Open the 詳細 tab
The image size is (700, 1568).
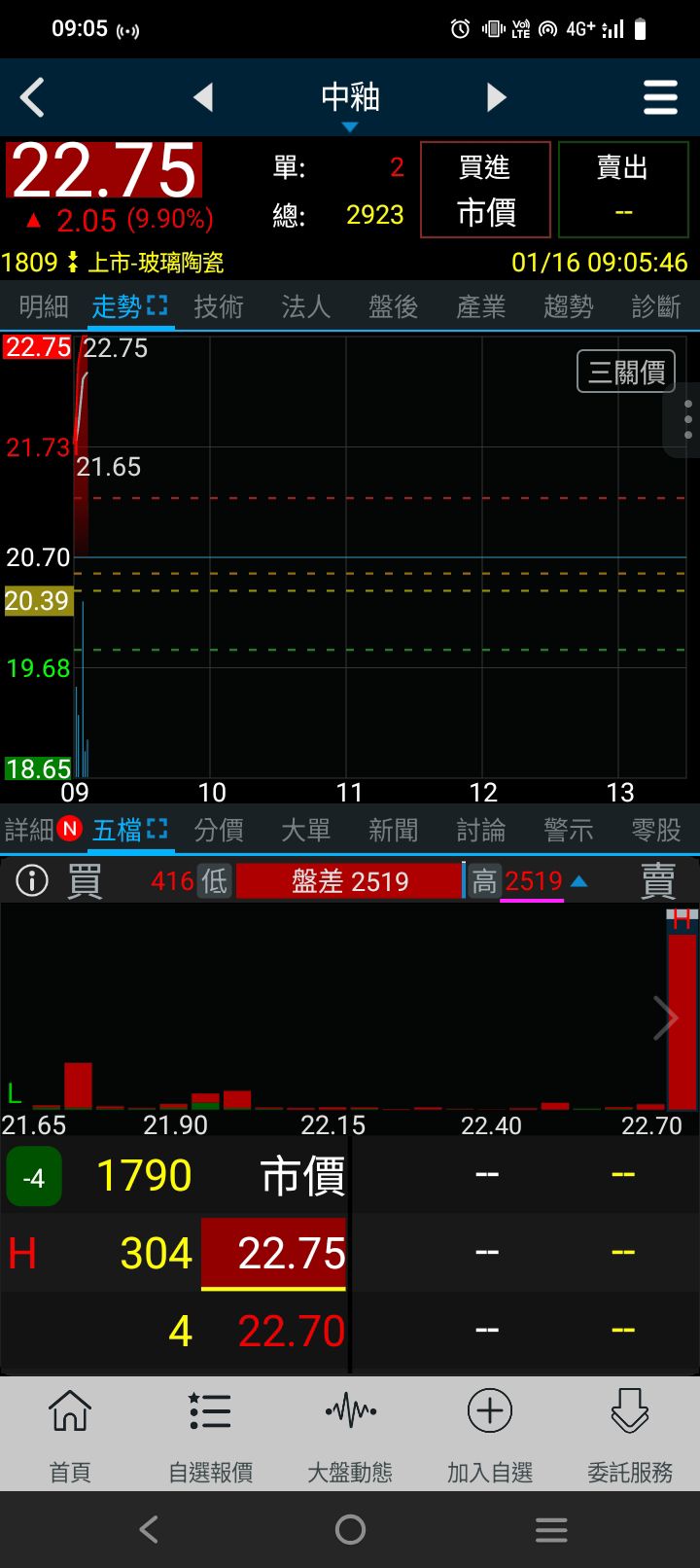[30, 830]
